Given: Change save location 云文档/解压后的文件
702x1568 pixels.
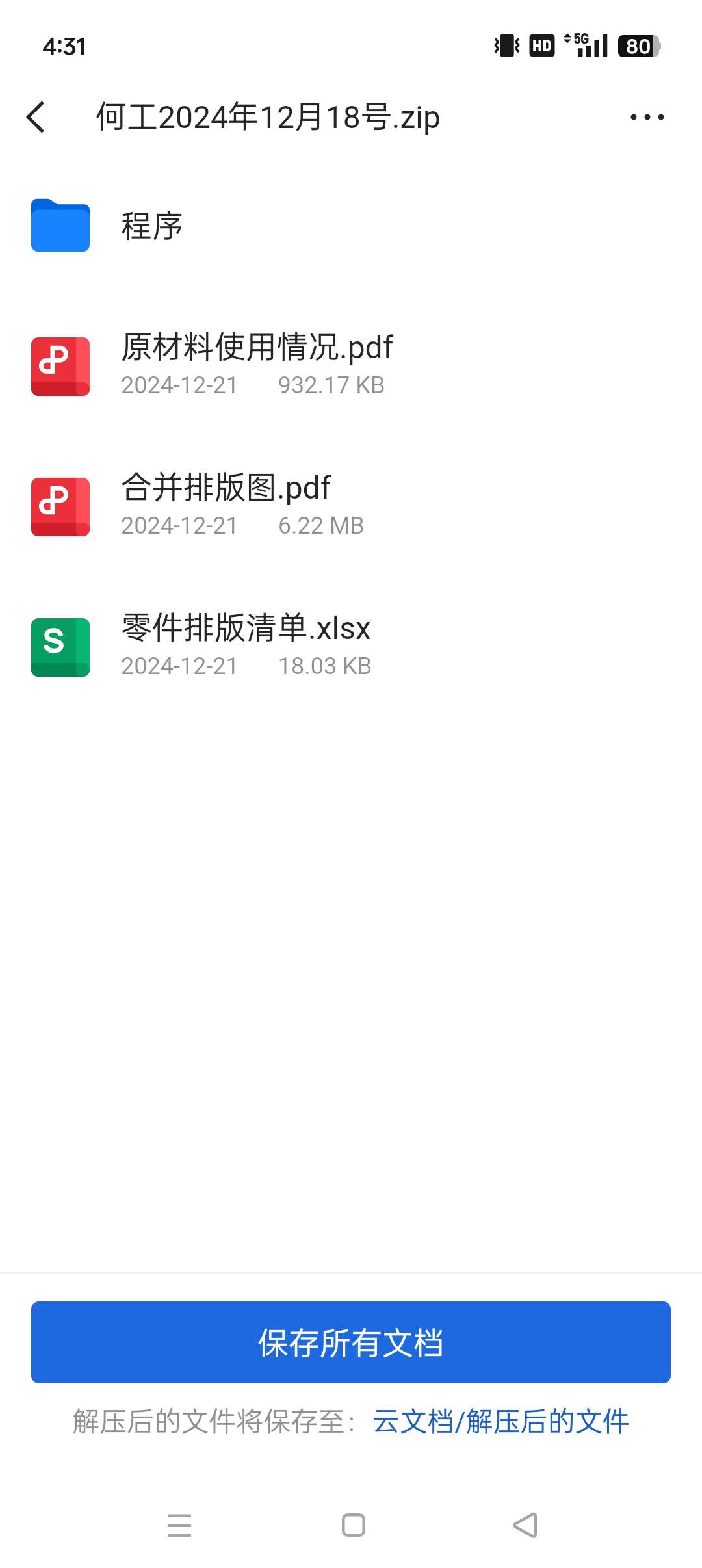Looking at the screenshot, I should point(500,1421).
